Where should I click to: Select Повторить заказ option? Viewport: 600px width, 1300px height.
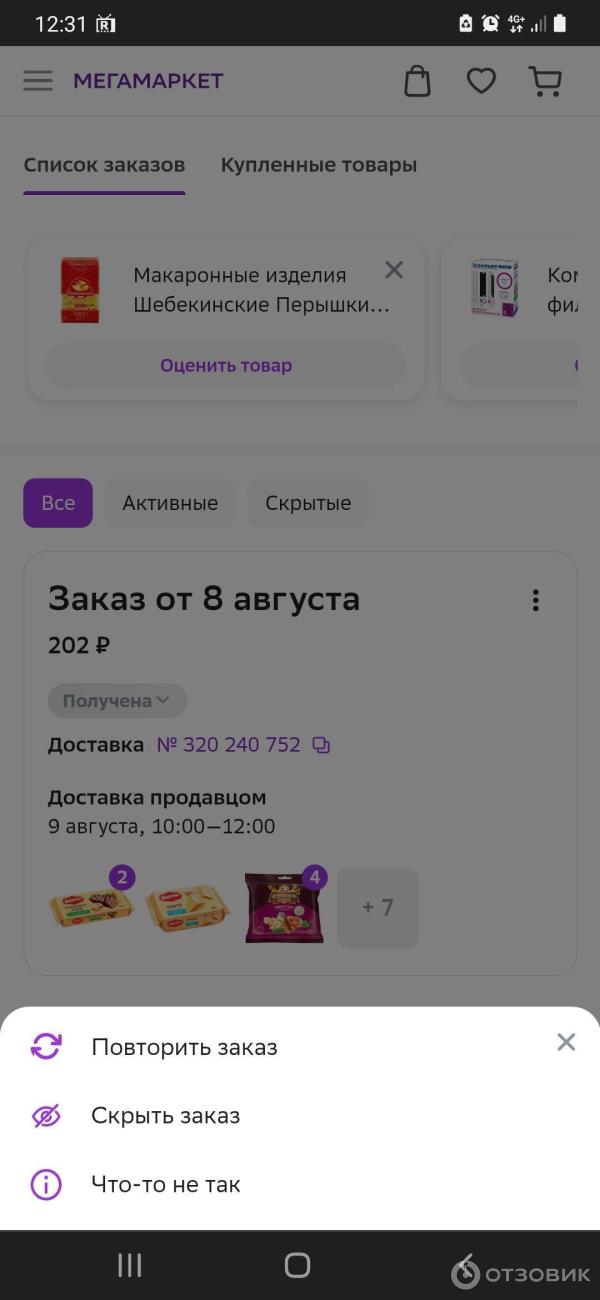pyautogui.click(x=184, y=1047)
